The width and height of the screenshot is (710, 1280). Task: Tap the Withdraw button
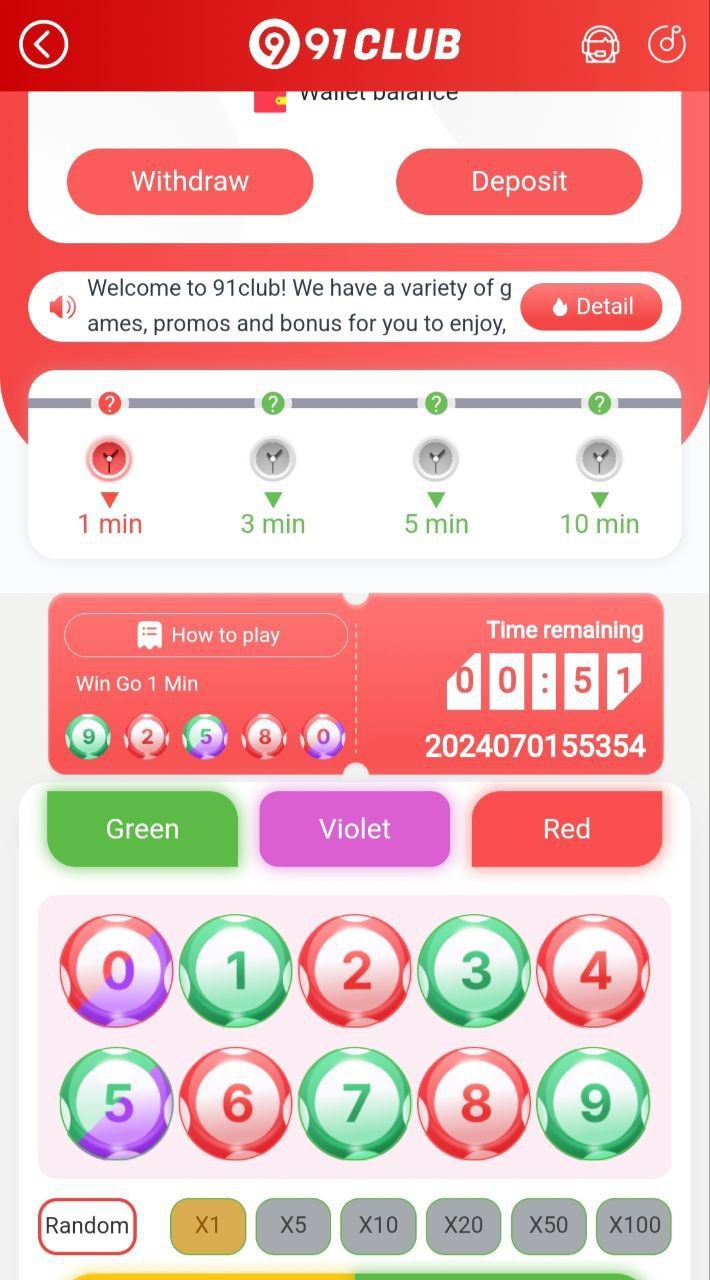pos(190,182)
